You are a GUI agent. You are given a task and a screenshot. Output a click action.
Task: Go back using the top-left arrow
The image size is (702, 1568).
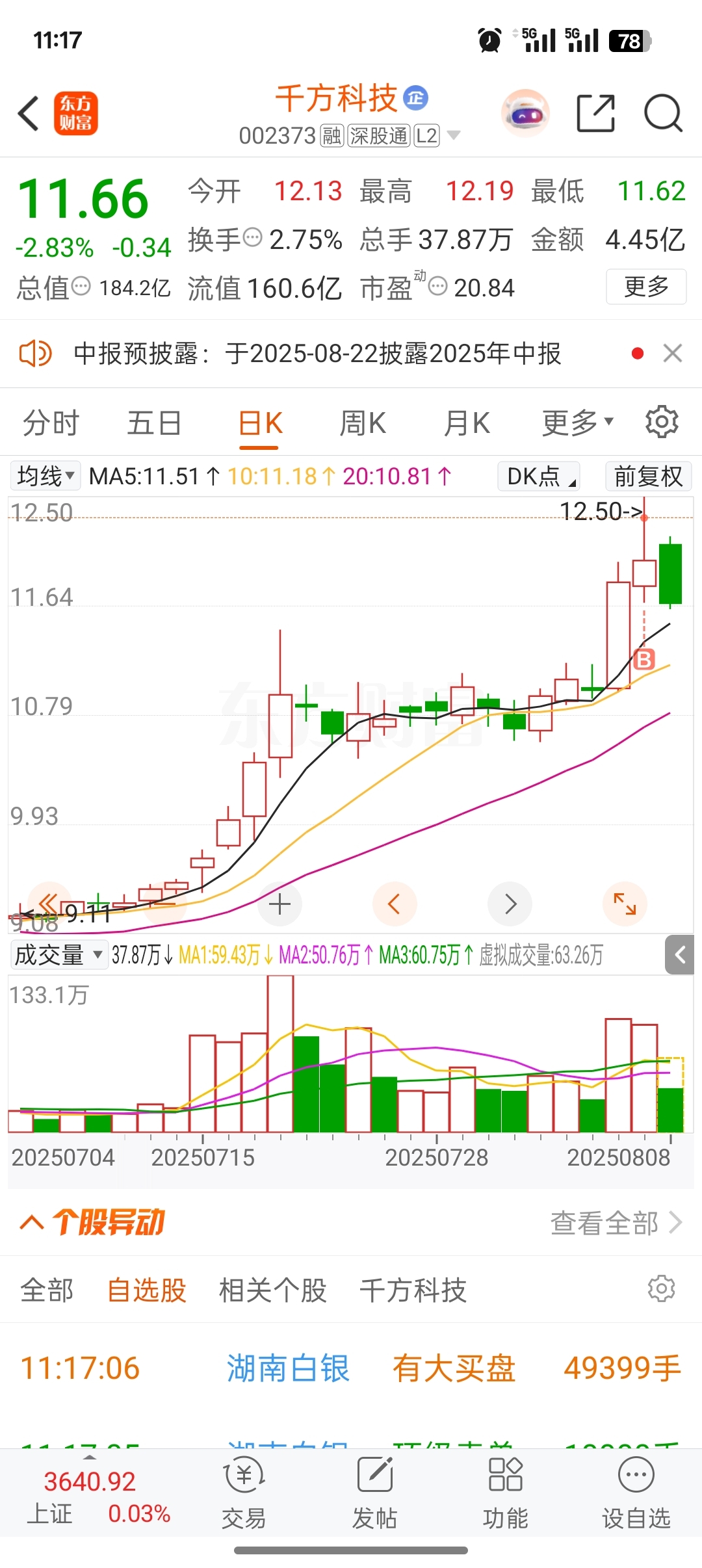[29, 113]
